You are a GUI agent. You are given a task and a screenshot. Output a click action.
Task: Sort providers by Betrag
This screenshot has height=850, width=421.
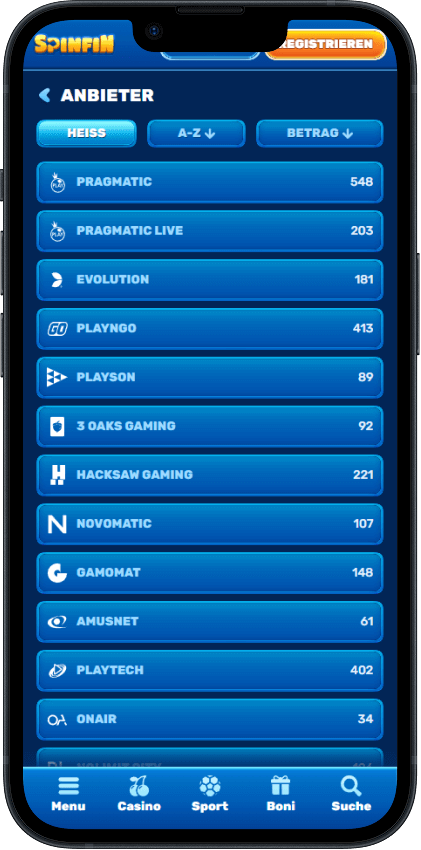click(320, 133)
